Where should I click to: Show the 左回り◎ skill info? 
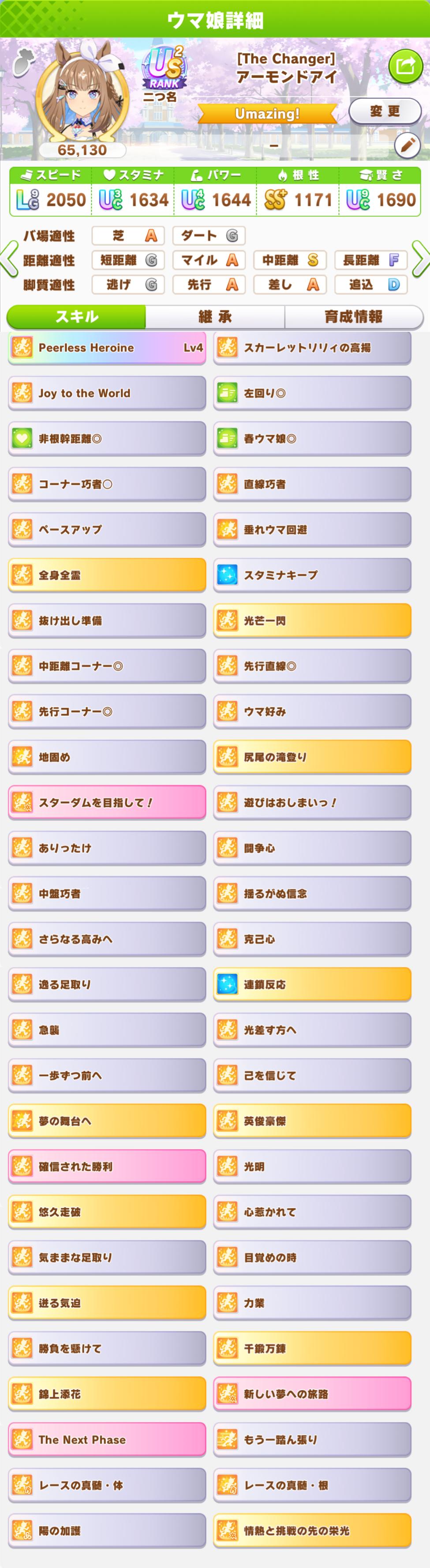pyautogui.click(x=312, y=393)
